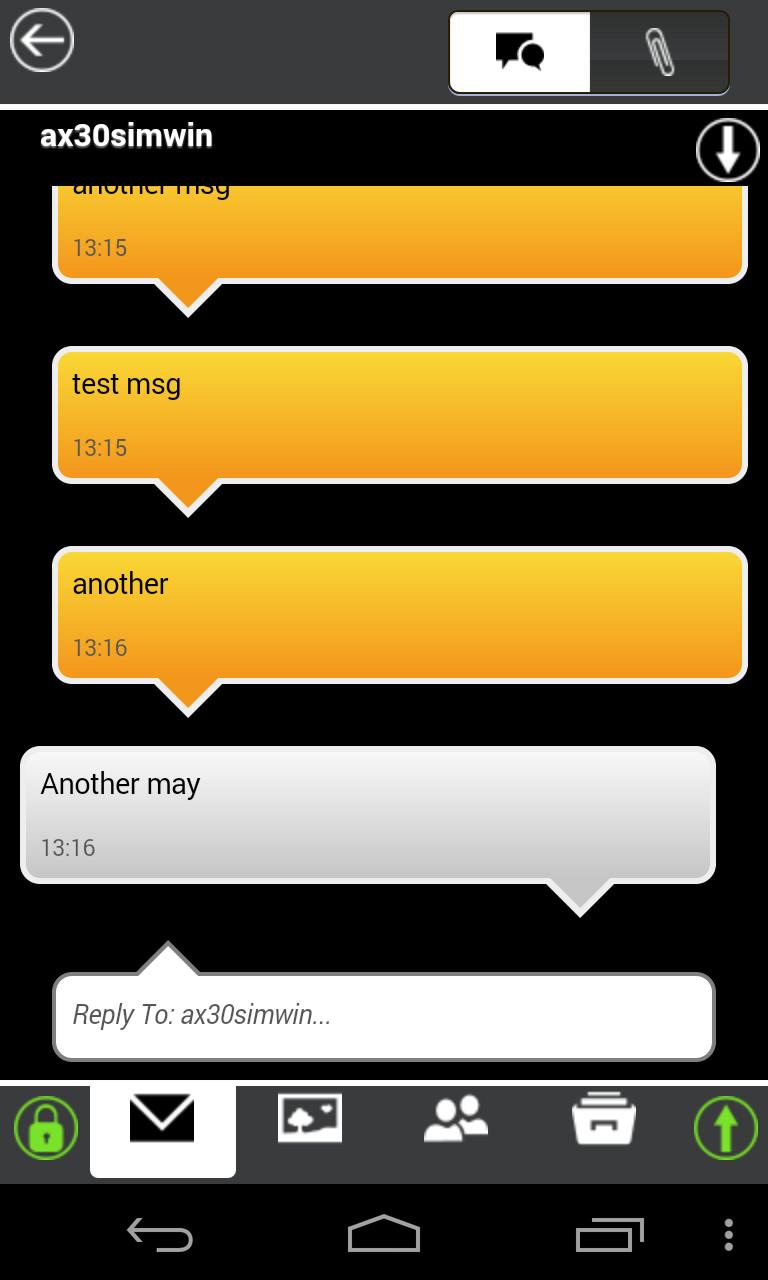Image resolution: width=768 pixels, height=1280 pixels.
Task: Switch to the conversation messages tab
Action: click(x=520, y=51)
